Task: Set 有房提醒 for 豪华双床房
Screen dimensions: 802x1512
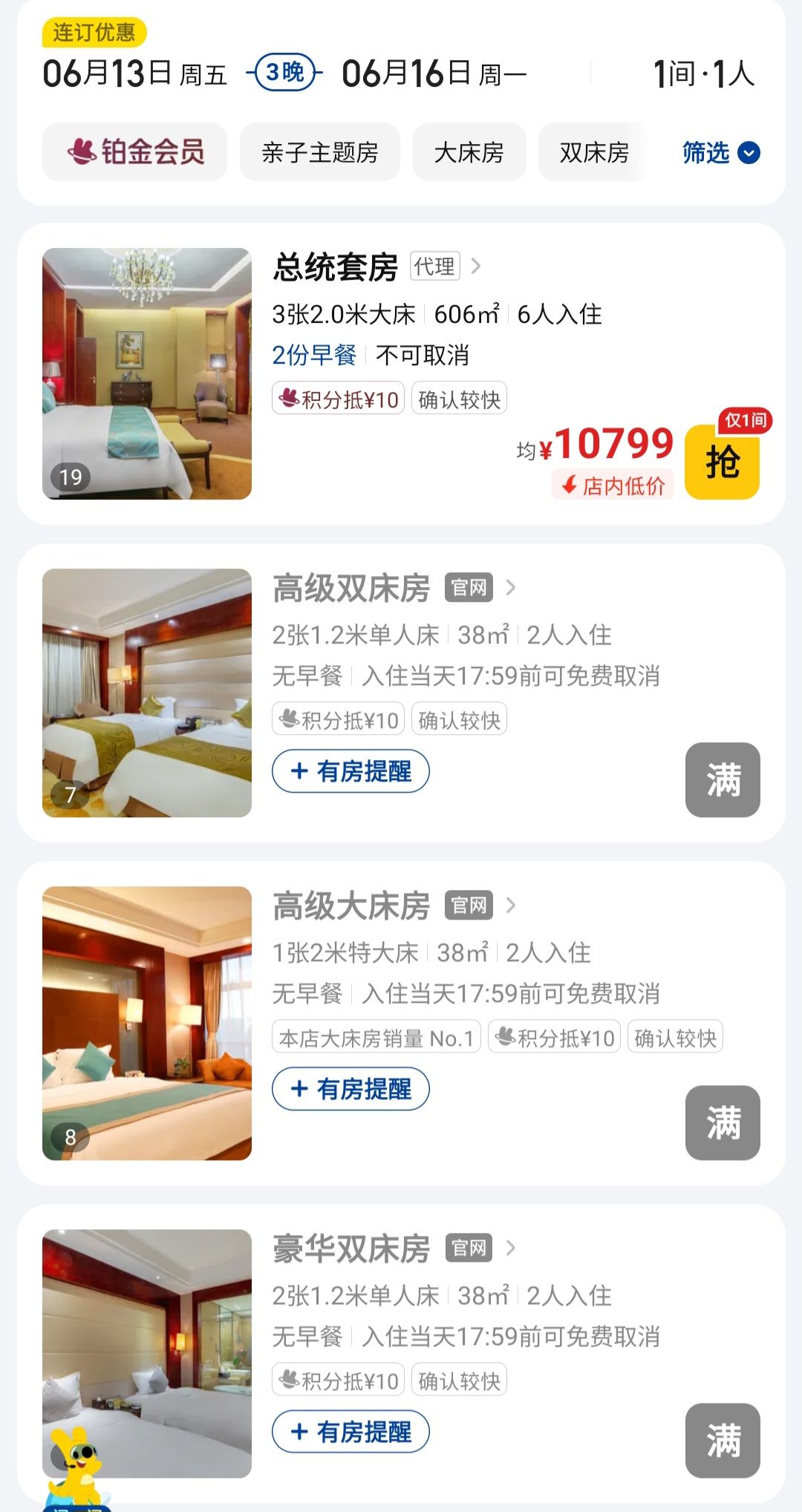Action: (351, 1432)
